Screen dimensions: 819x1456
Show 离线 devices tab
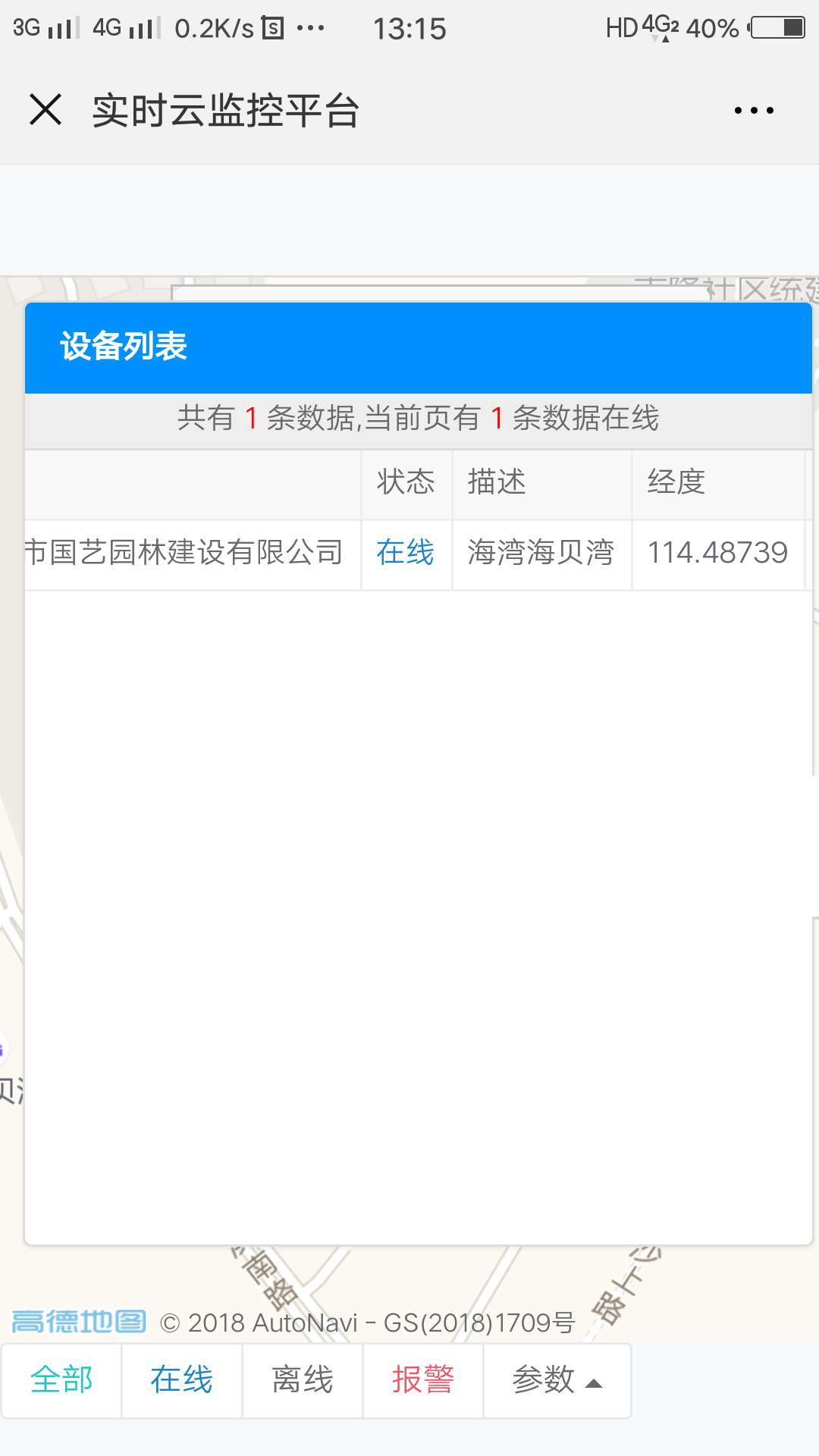pyautogui.click(x=303, y=1379)
